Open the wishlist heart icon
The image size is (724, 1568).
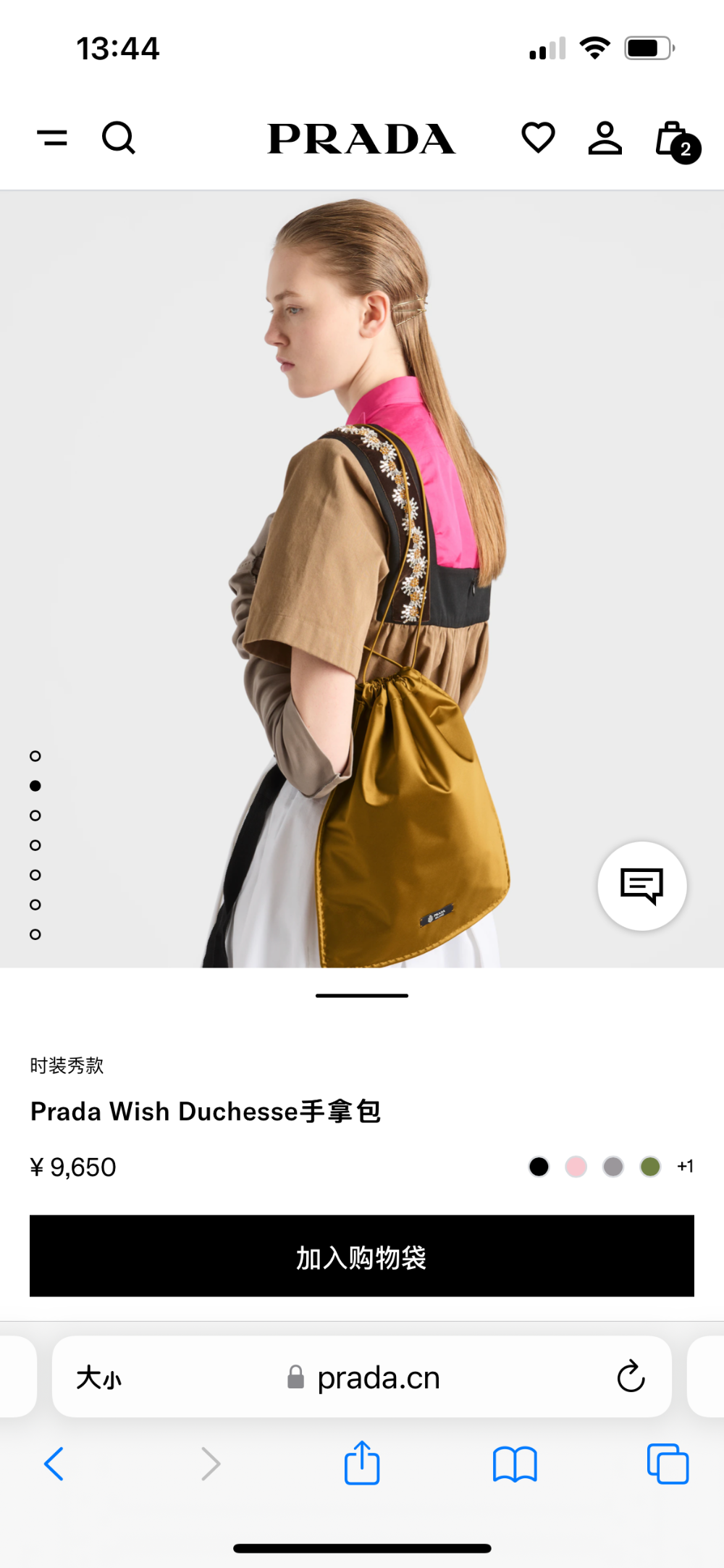pos(538,138)
